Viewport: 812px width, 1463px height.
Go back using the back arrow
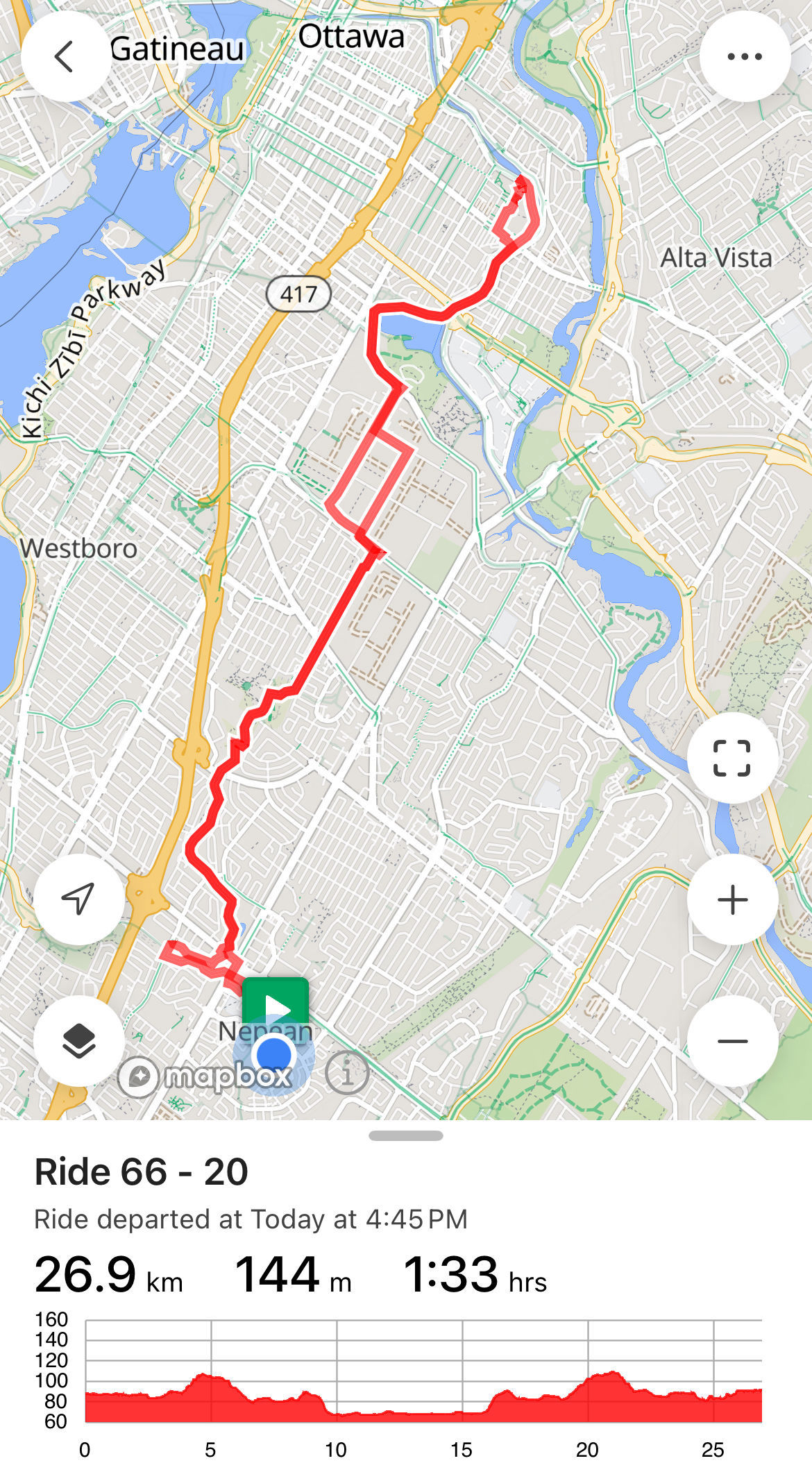point(66,57)
